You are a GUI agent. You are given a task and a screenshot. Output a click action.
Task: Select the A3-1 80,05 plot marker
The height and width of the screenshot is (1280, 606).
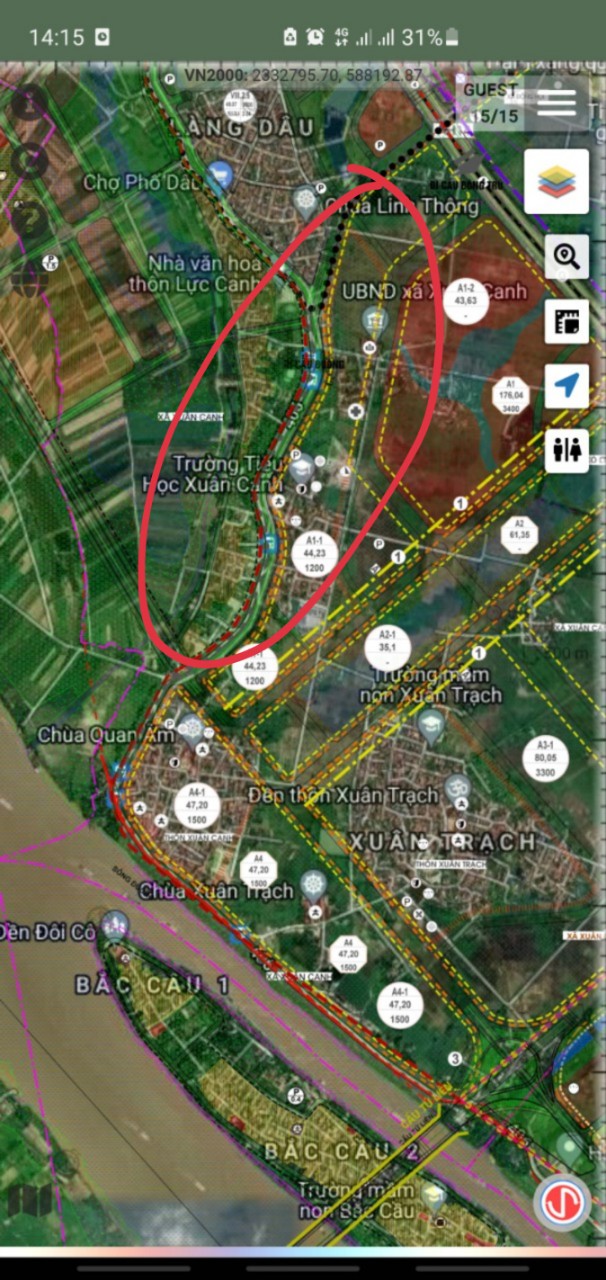(545, 759)
